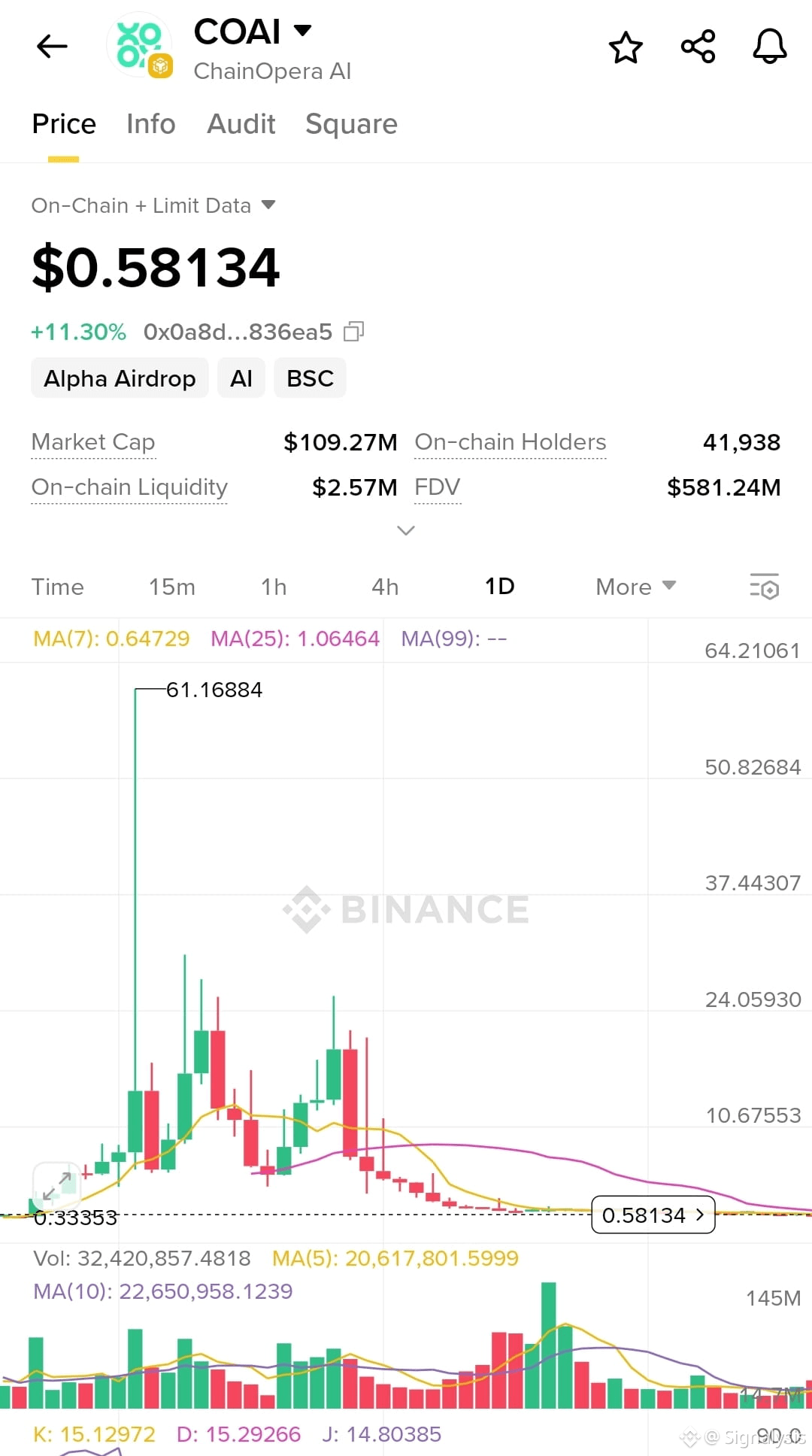
Task: Switch chart to the 1h interval
Action: 274,587
